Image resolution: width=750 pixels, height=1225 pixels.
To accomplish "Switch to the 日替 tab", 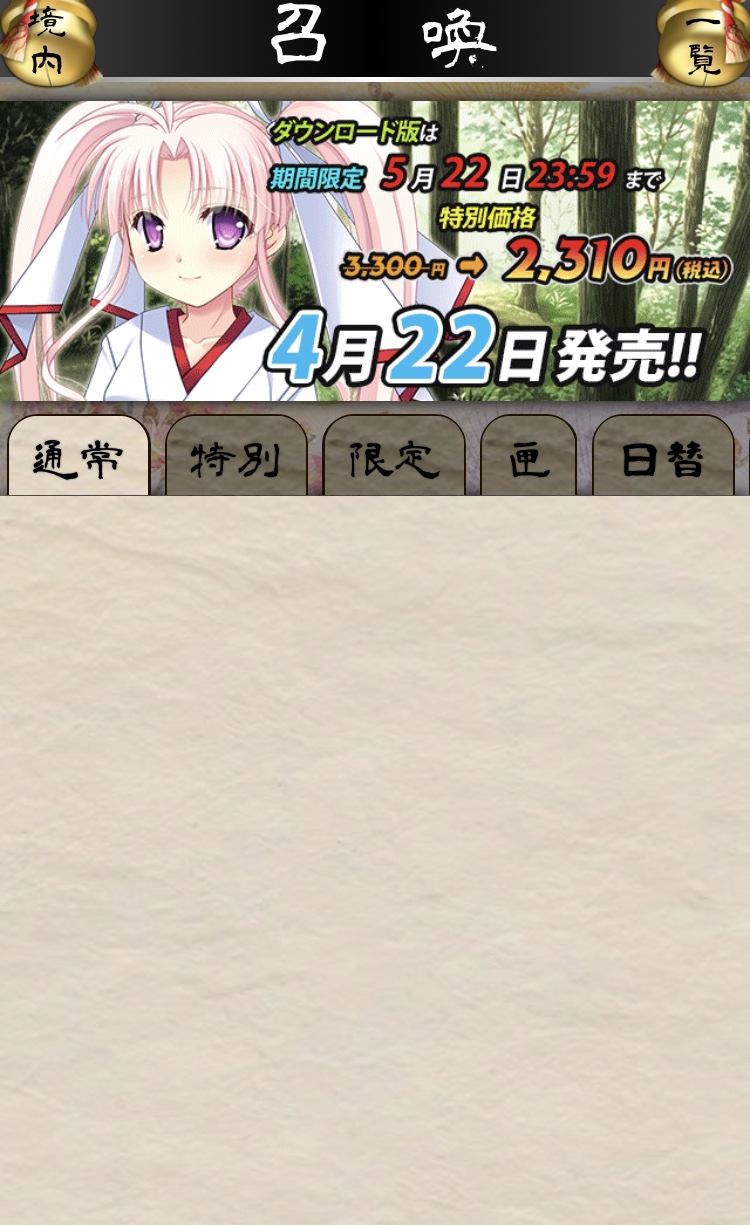I will pos(663,458).
